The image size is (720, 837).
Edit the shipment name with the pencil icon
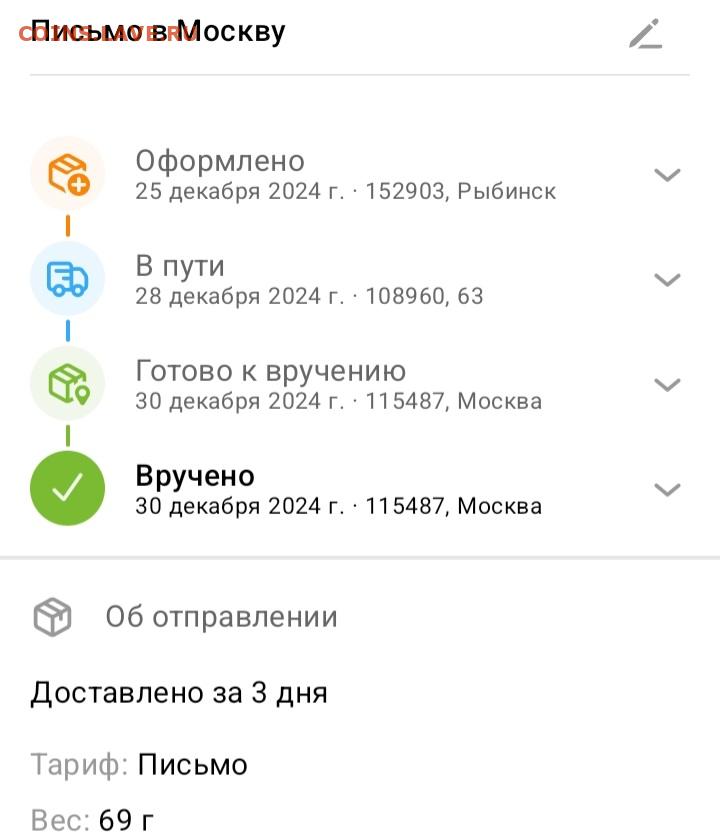click(x=646, y=35)
